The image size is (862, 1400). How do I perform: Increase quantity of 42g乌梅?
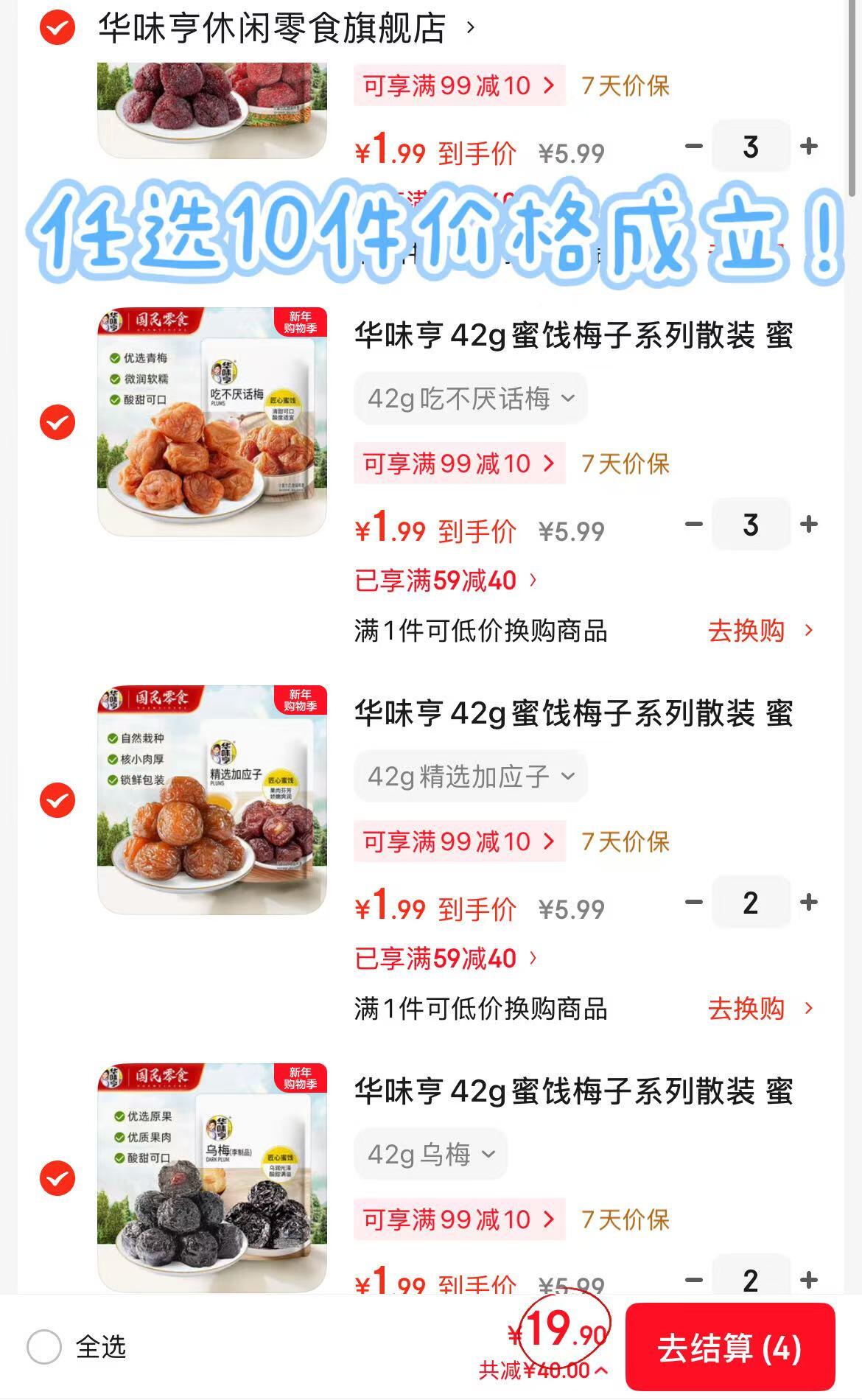pyautogui.click(x=809, y=1280)
